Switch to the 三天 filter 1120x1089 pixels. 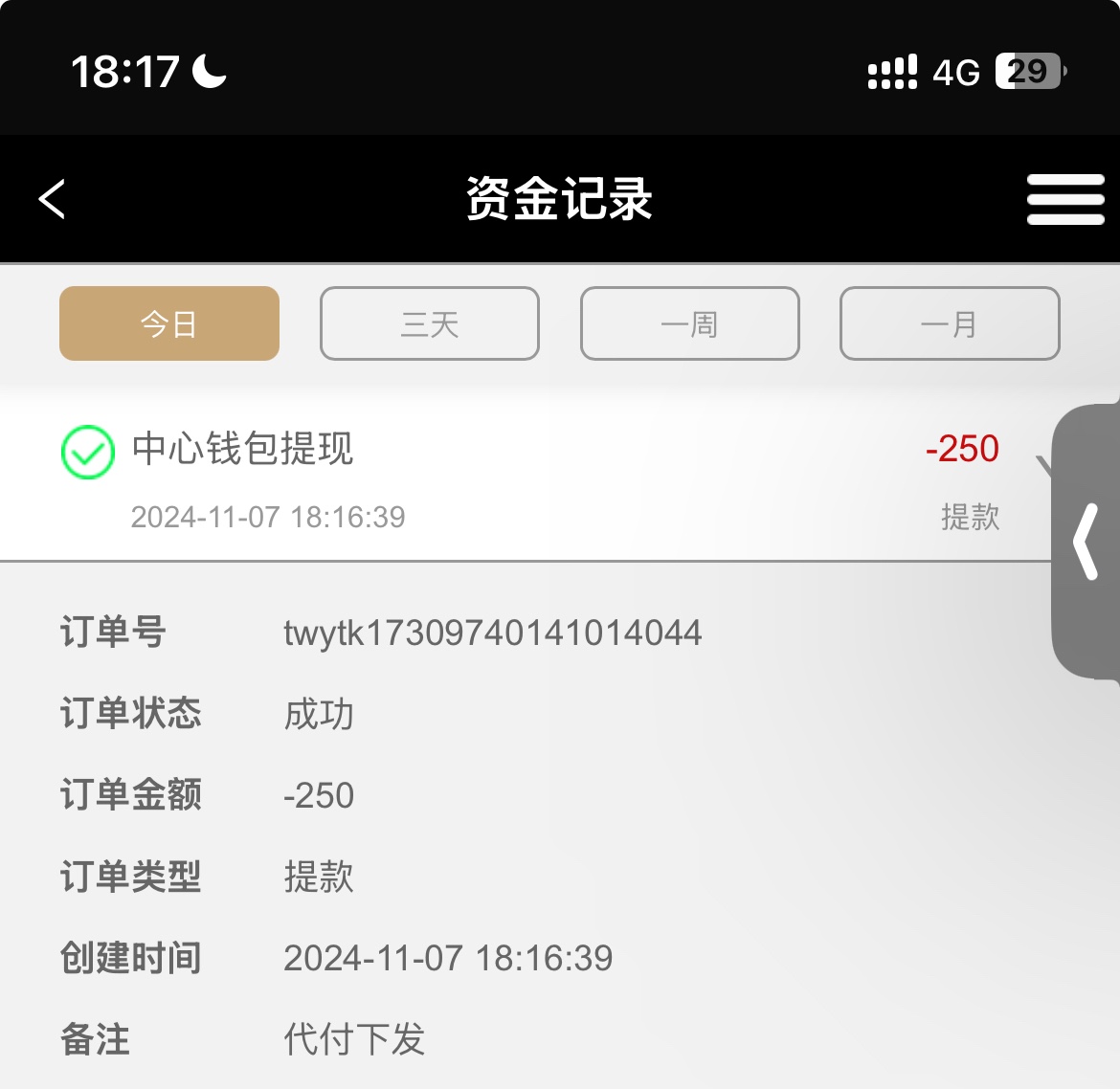(x=430, y=323)
